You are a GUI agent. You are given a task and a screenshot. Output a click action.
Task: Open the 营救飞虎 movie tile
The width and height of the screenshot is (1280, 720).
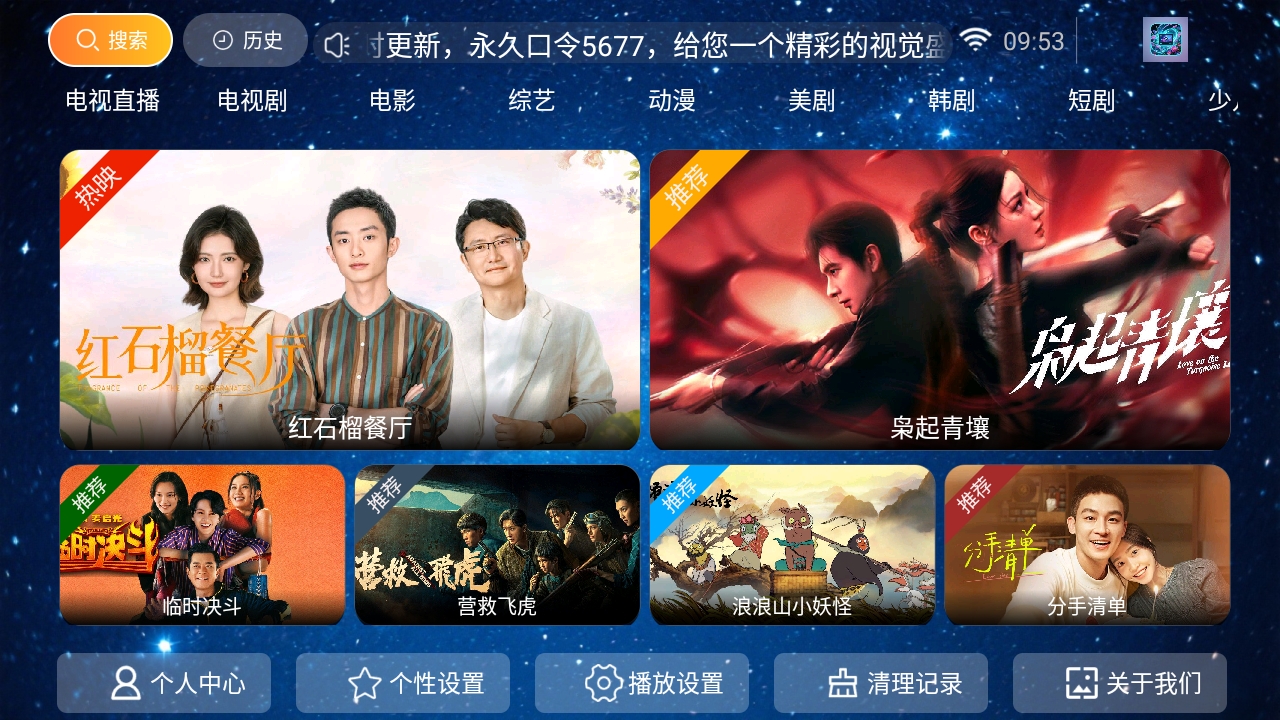(x=497, y=545)
